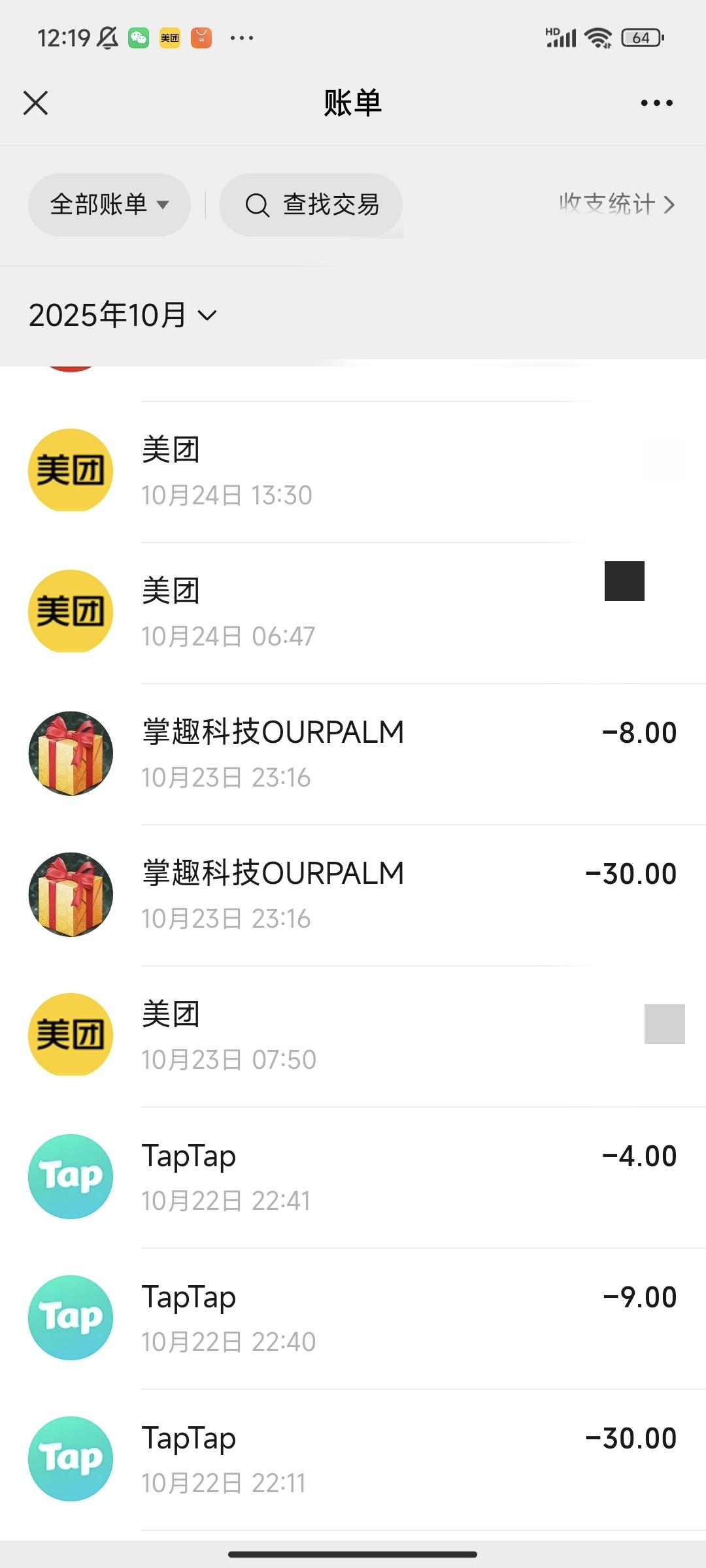The width and height of the screenshot is (706, 1568).
Task: Tap the TapTap icon for the -30.00 purchase
Action: (71, 1458)
